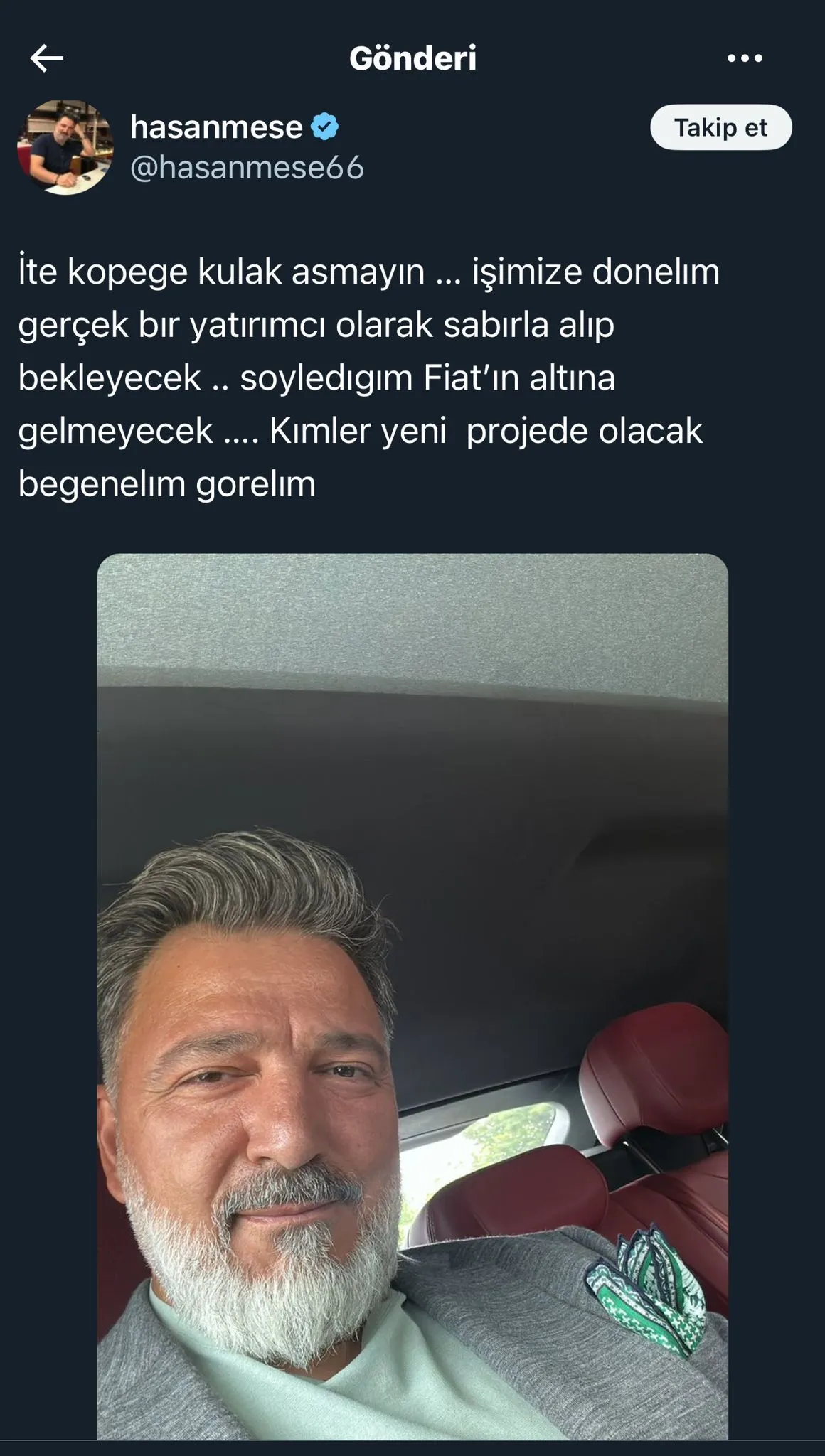Follow hasanmese with Takip et button

point(720,128)
